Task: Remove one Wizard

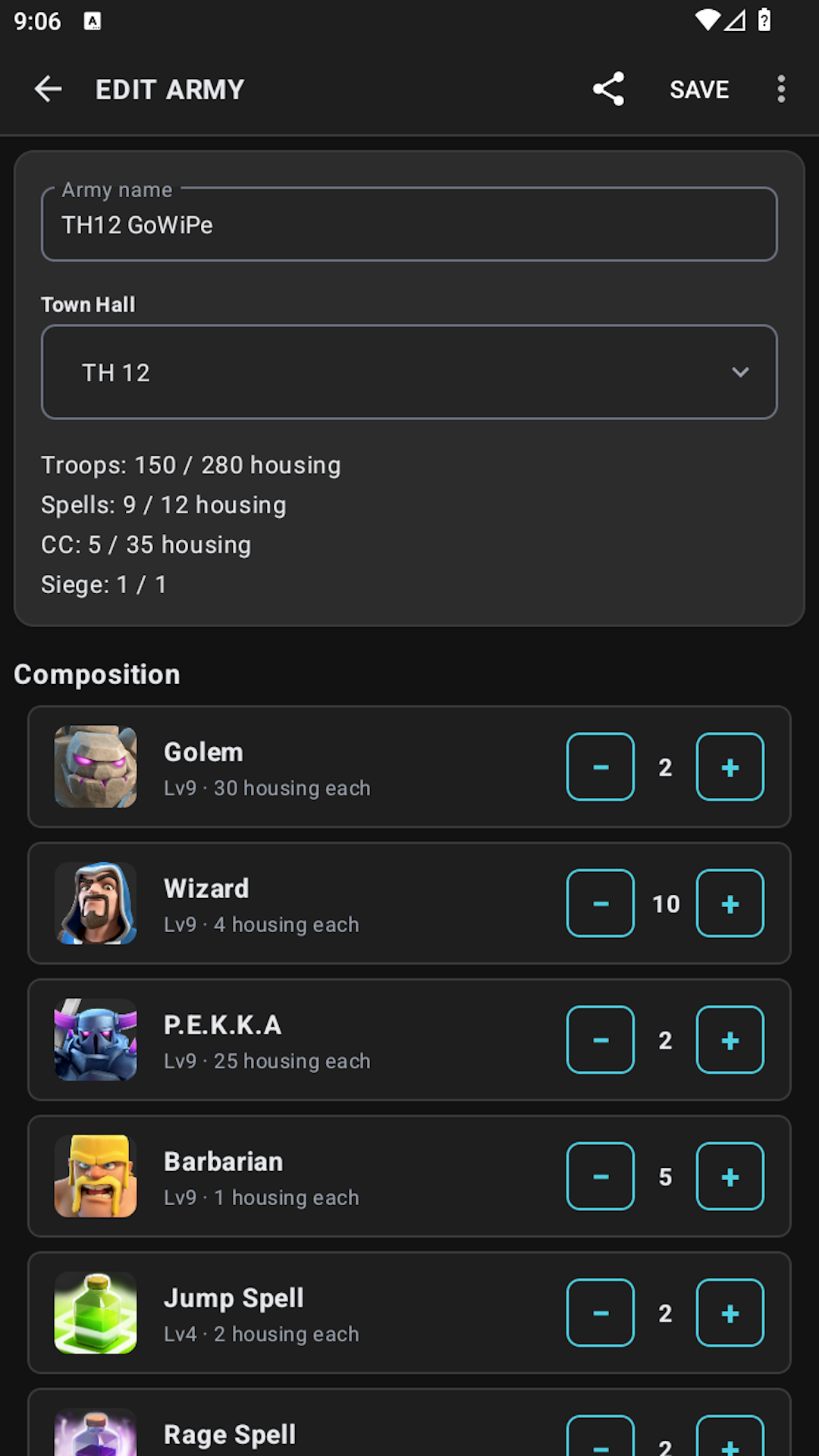Action: [x=601, y=903]
